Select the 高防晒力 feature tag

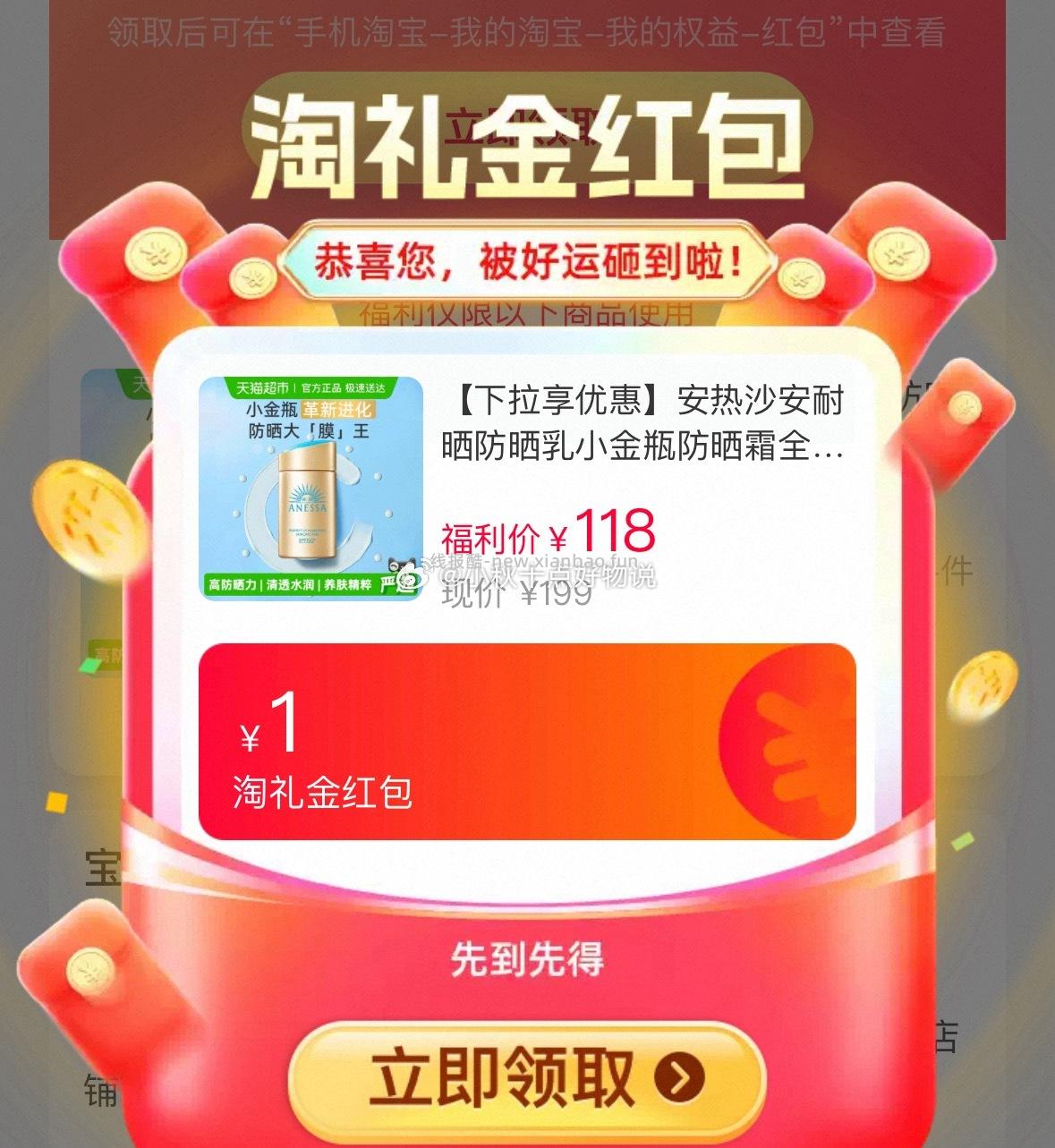[234, 585]
